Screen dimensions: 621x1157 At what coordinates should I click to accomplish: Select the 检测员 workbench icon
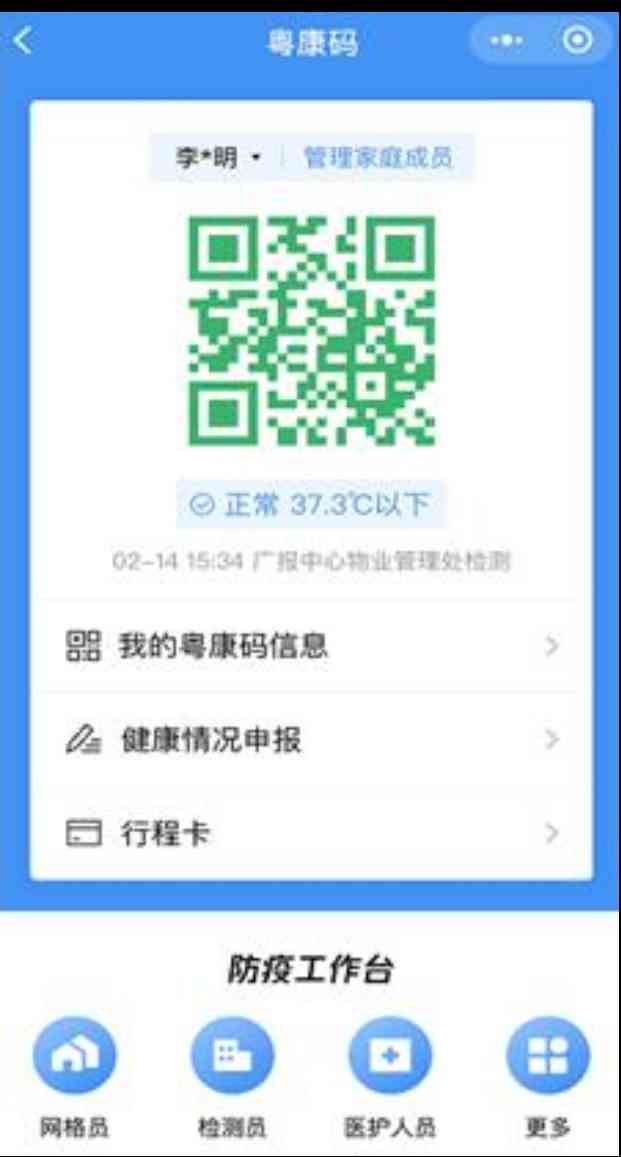tap(232, 1057)
